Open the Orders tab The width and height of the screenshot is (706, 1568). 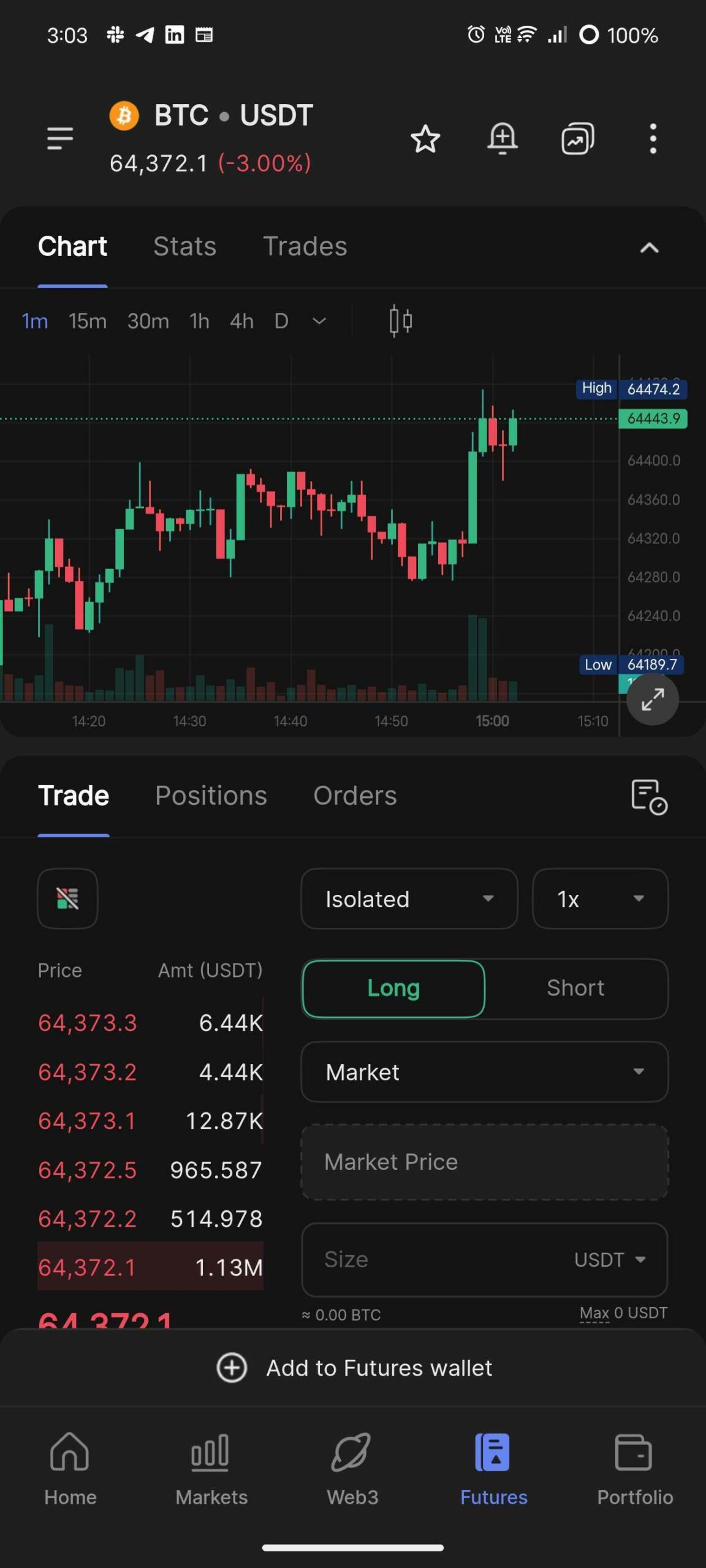point(355,796)
